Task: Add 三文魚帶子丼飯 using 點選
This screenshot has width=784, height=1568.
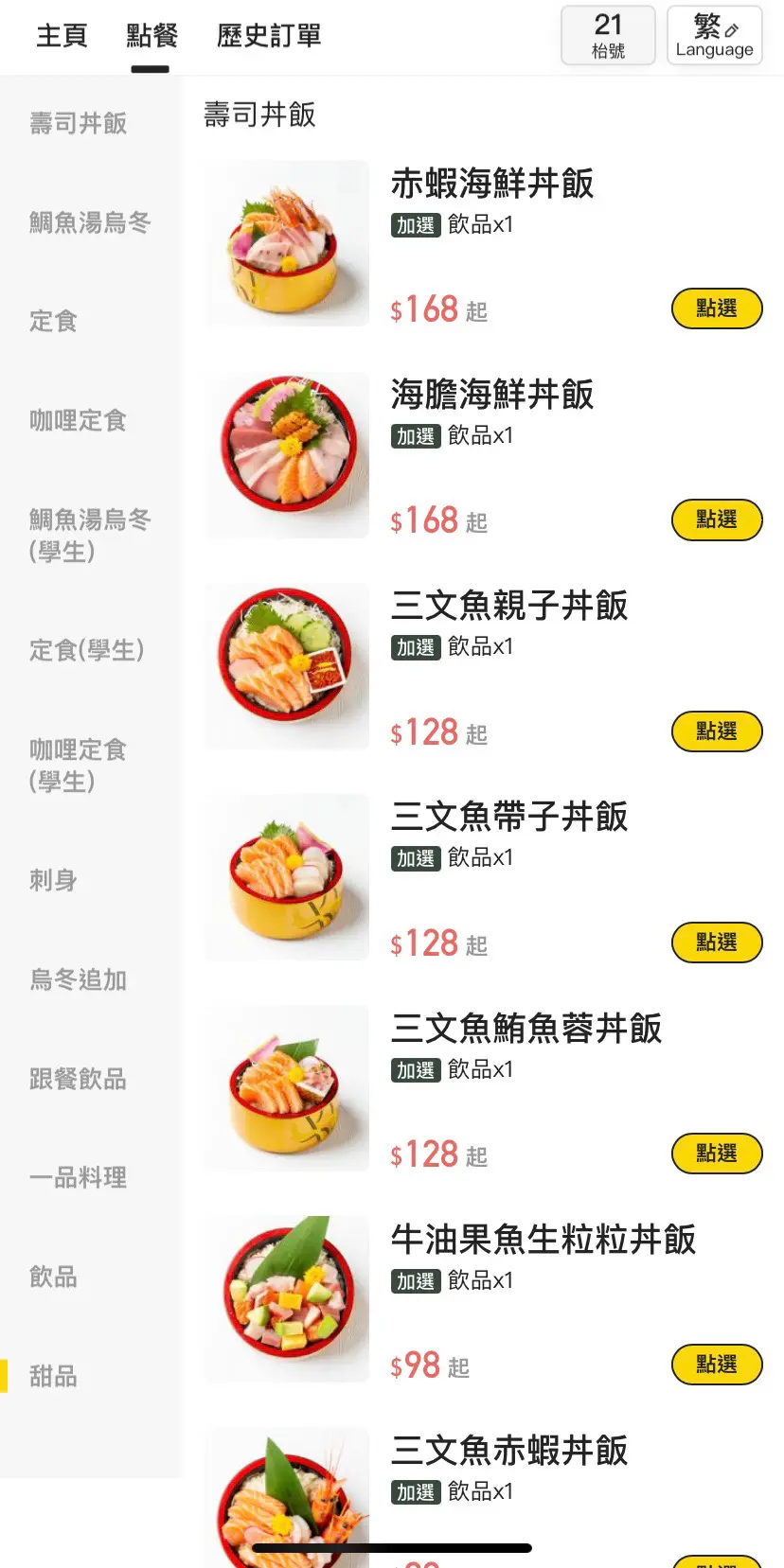Action: pyautogui.click(x=716, y=943)
